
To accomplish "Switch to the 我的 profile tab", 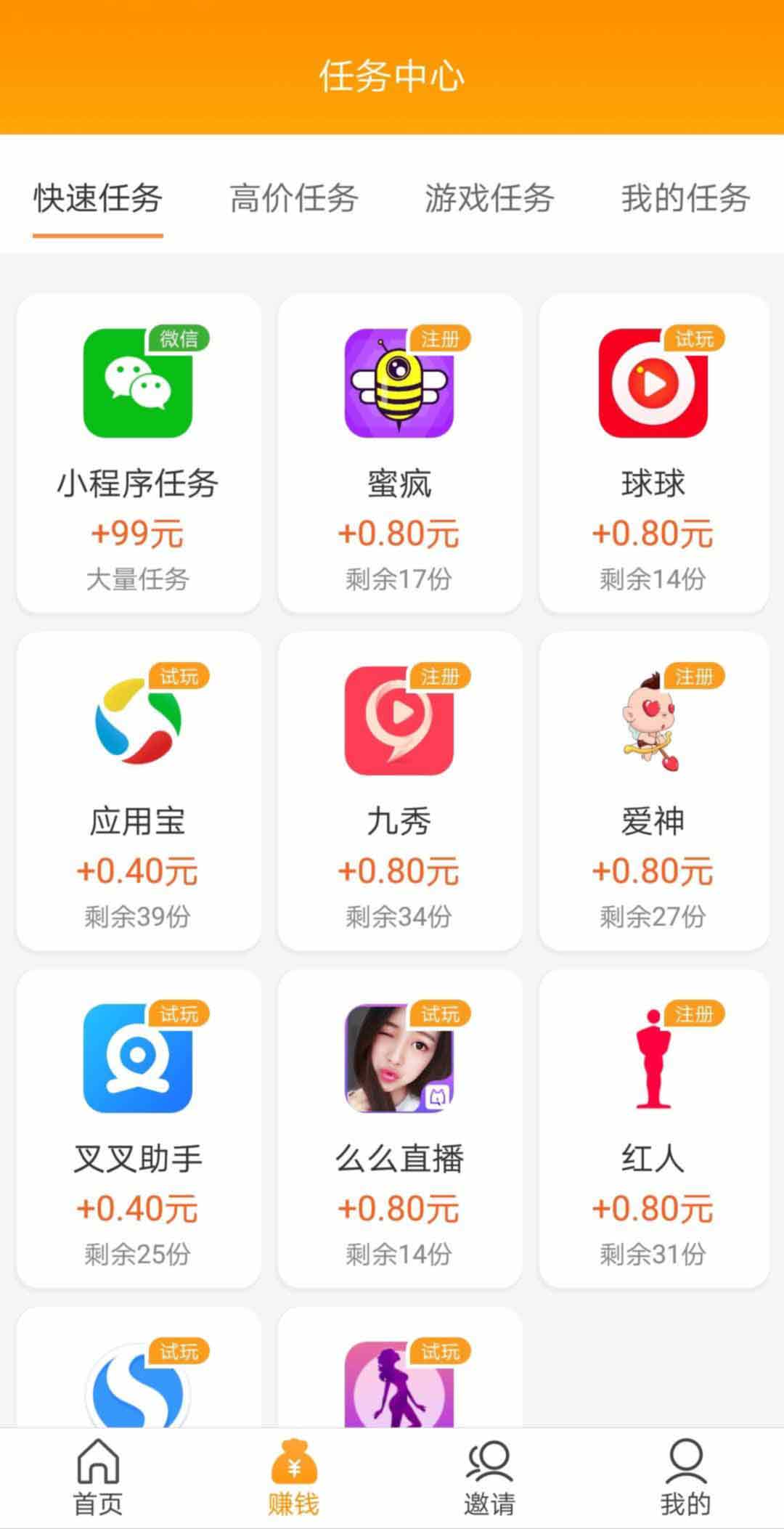I will click(685, 1478).
